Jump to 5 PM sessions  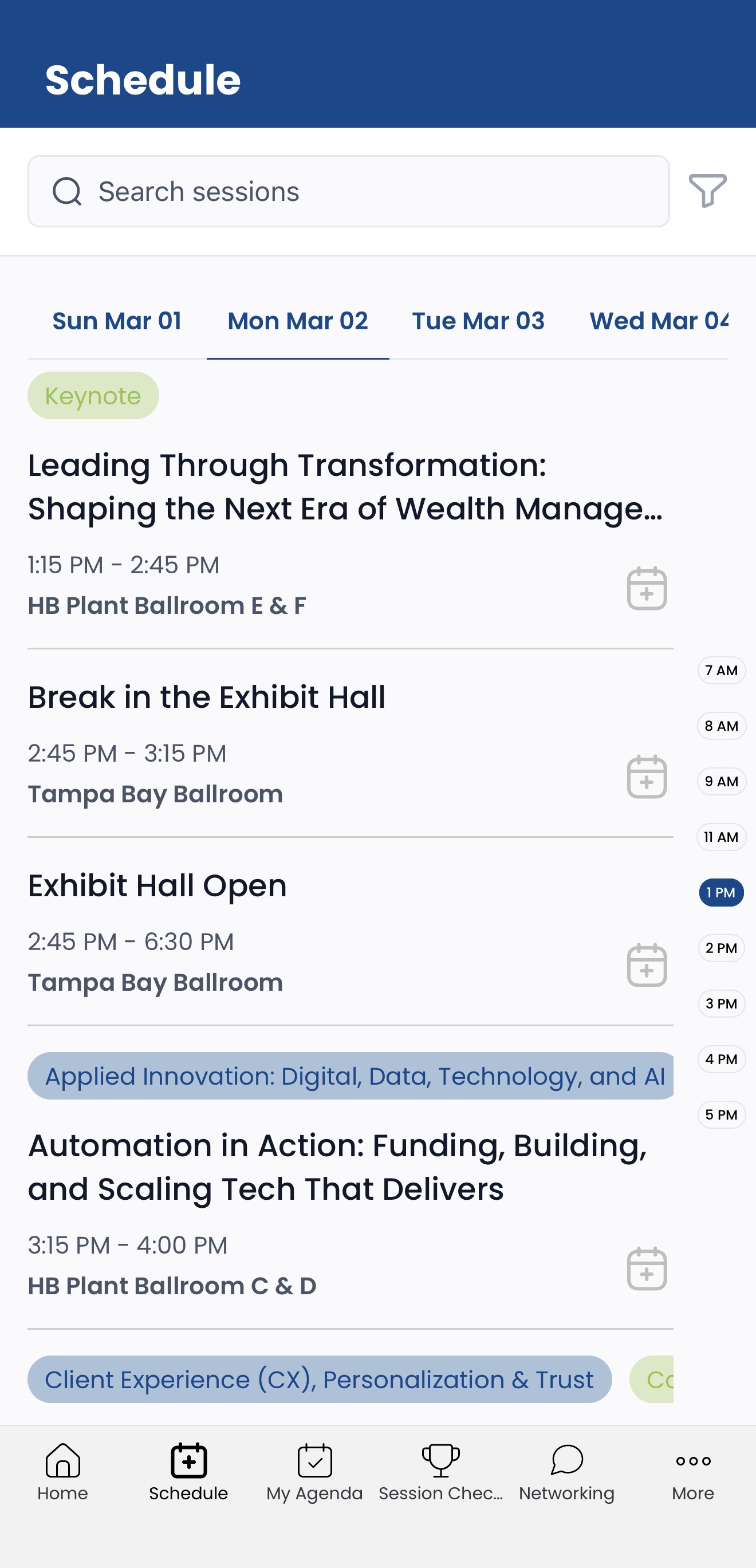pos(721,1114)
